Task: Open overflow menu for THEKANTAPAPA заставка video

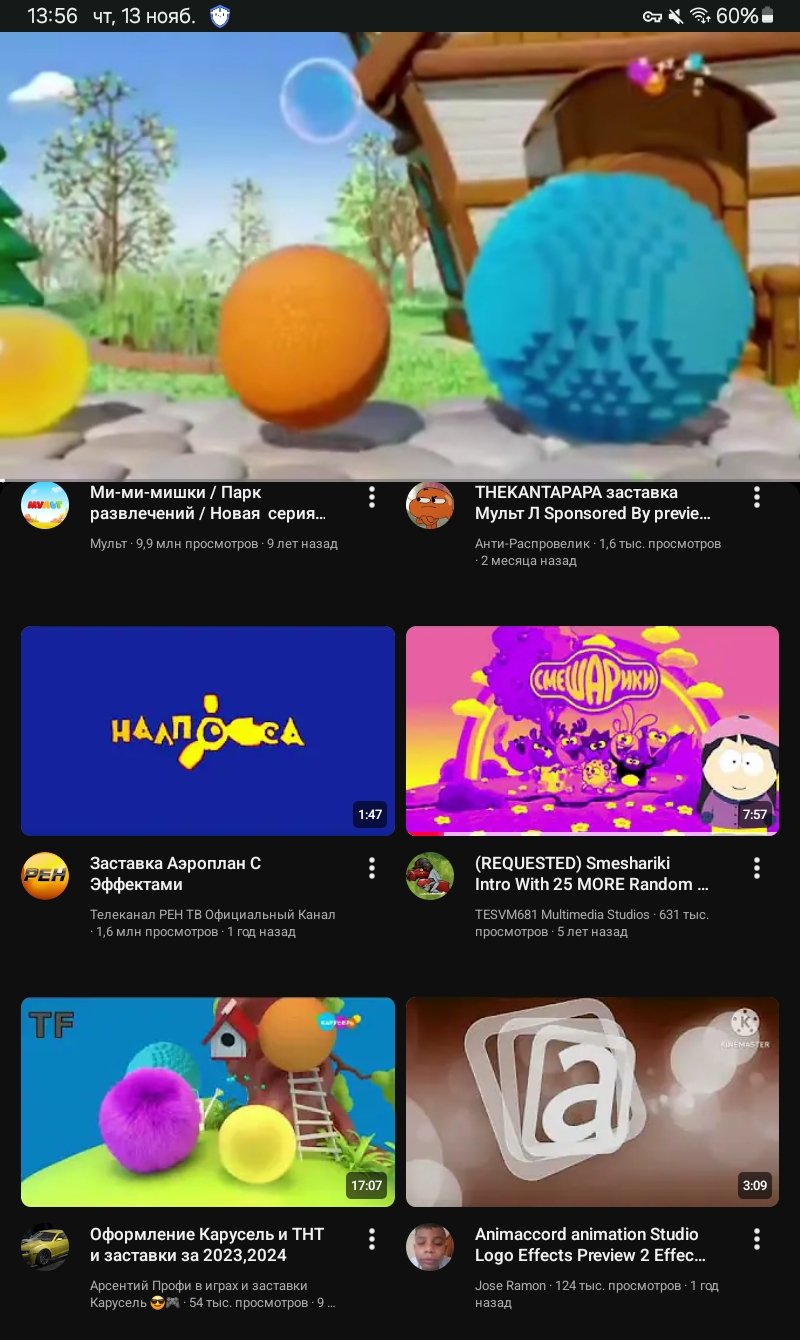Action: coord(757,497)
